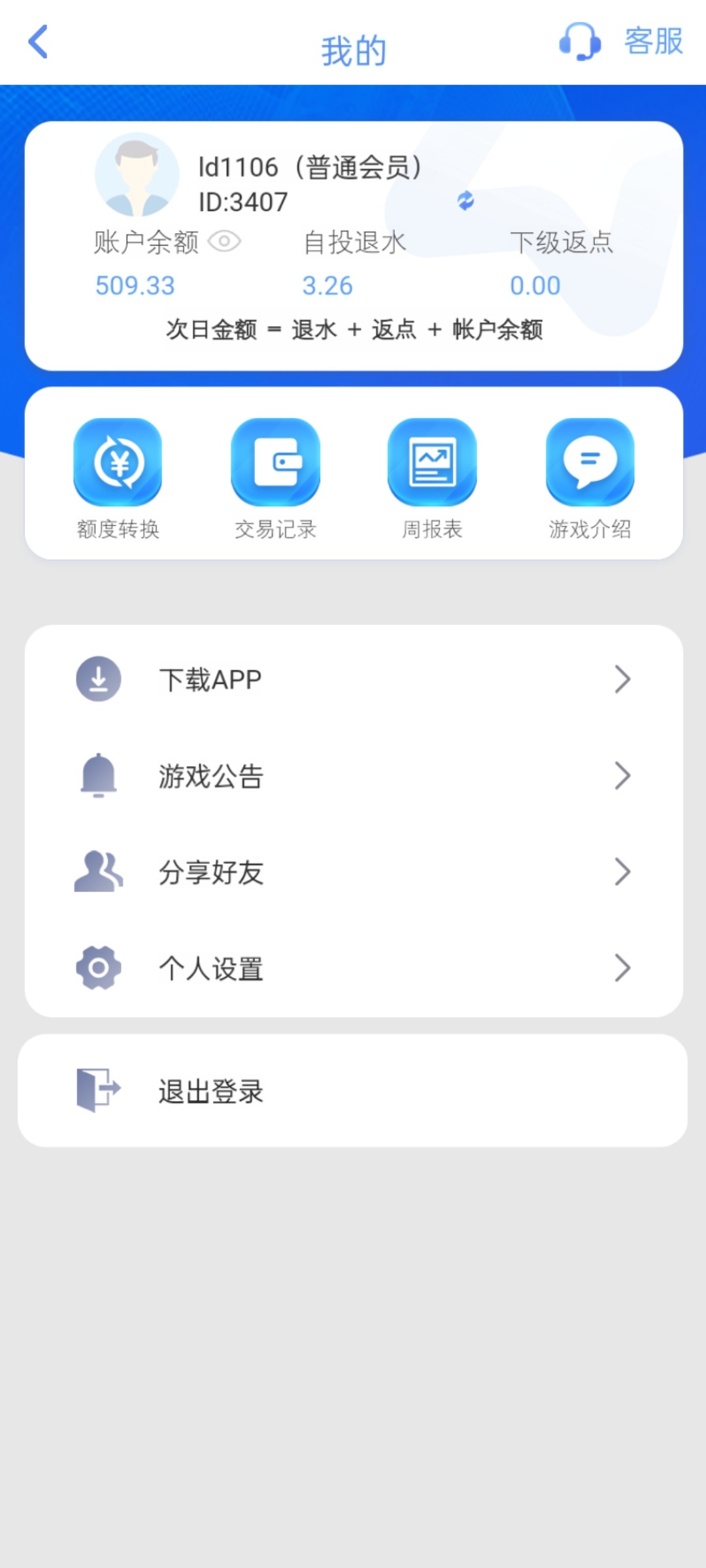Screen dimensions: 706x1568
Task: Select the 我的 title in the header
Action: click(x=353, y=49)
